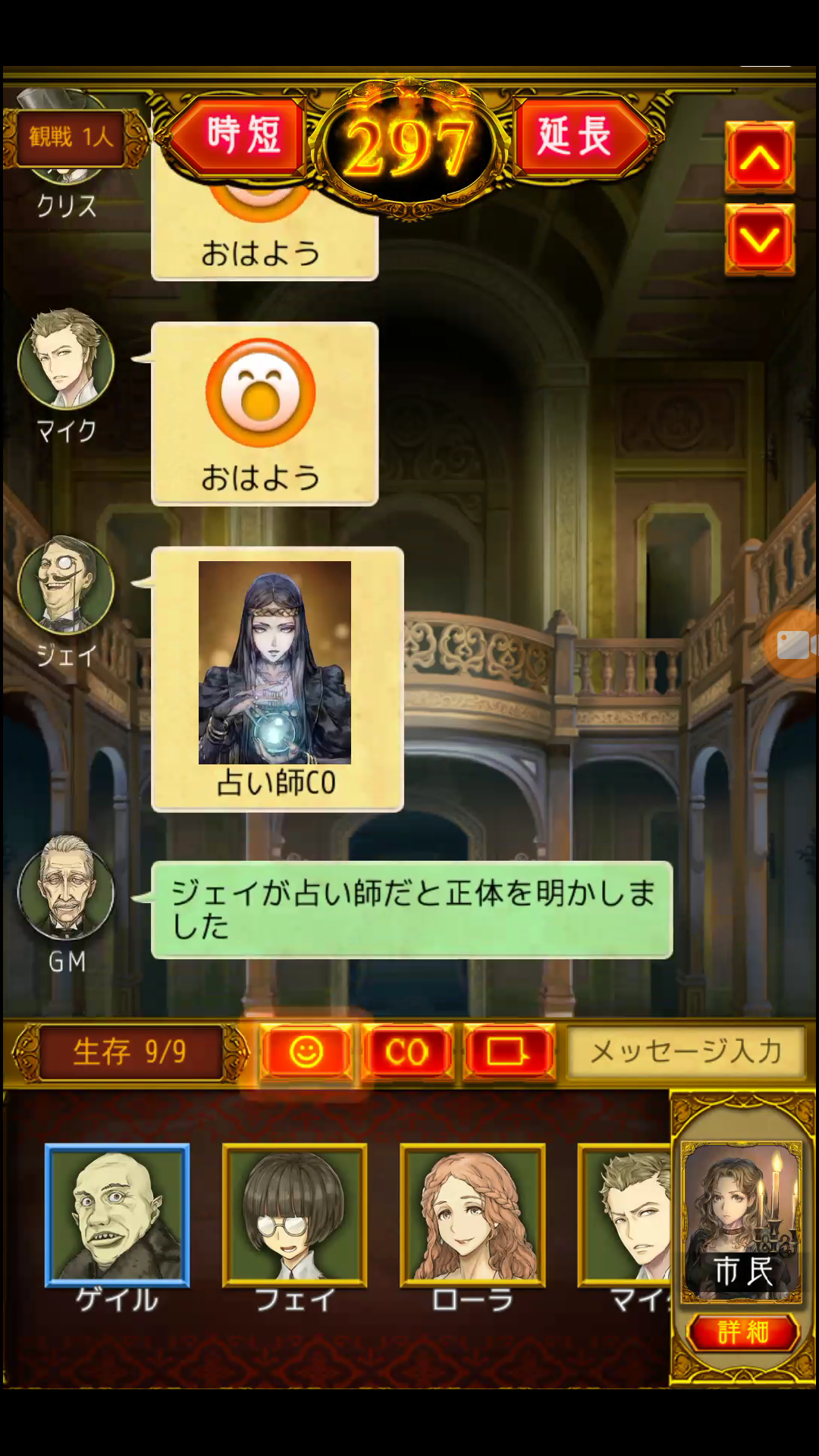The image size is (819, 1456).
Task: Tap the 時短 shorten-time button
Action: pyautogui.click(x=241, y=136)
